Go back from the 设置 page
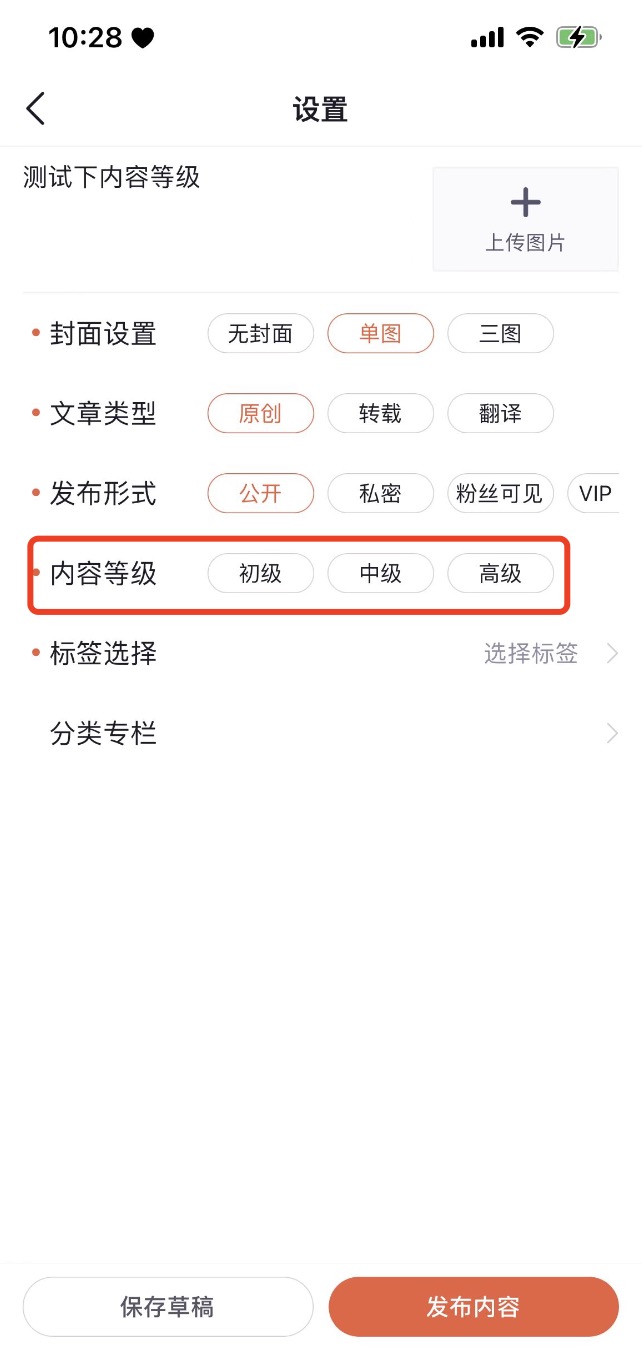 tap(36, 109)
